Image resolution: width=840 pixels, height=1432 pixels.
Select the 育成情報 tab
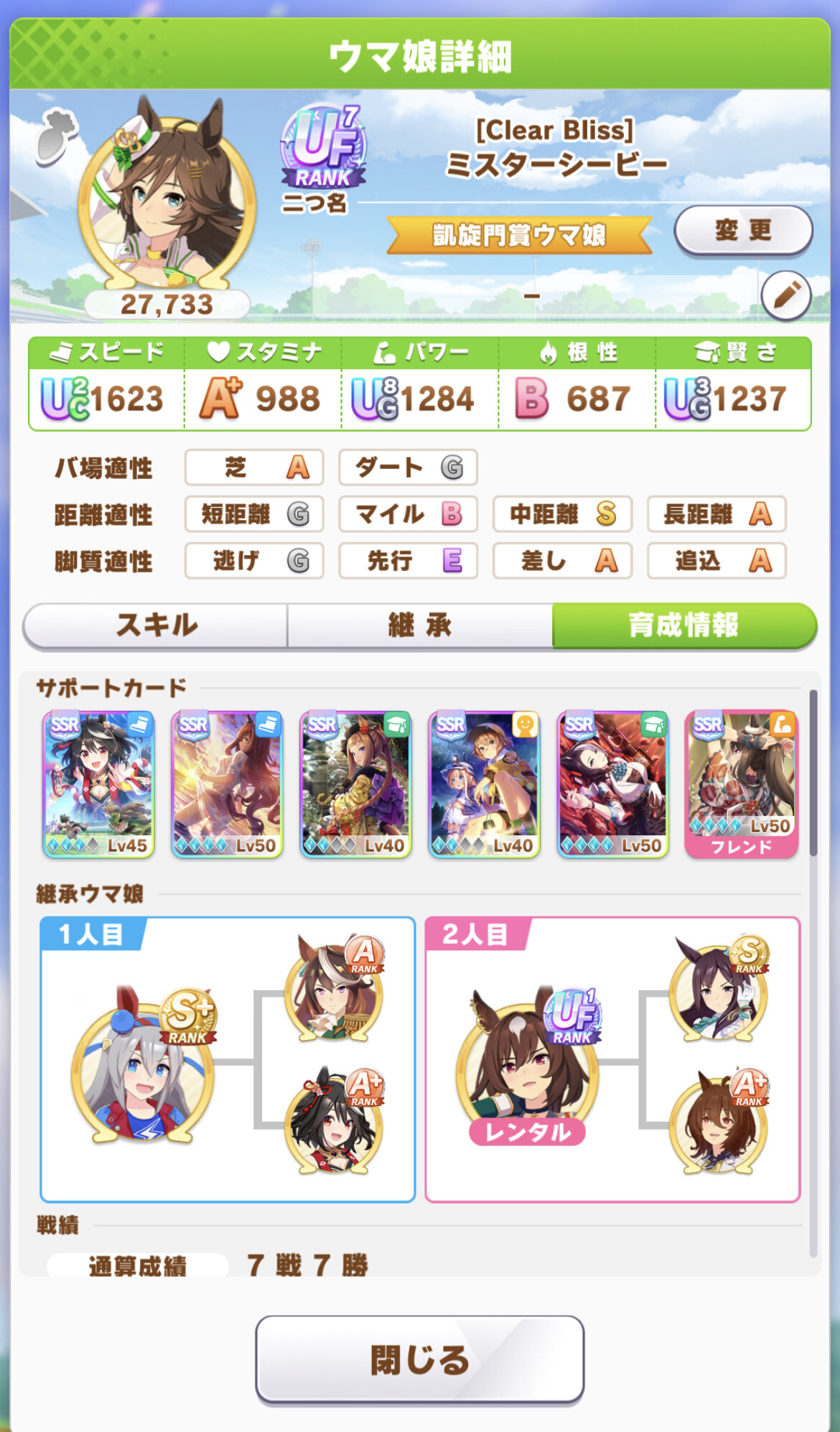click(683, 625)
